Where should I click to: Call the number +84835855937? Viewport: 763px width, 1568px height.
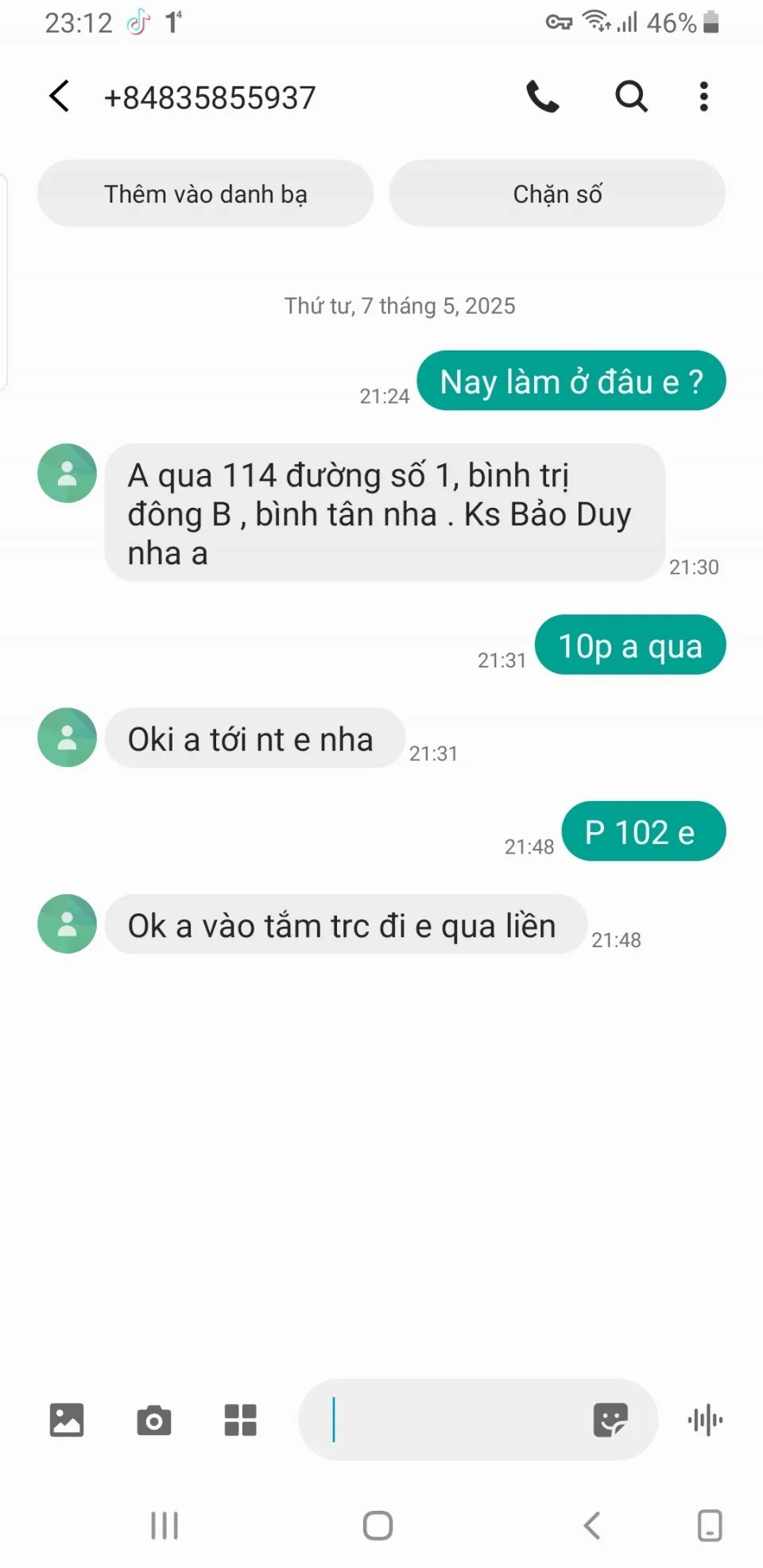pyautogui.click(x=543, y=97)
